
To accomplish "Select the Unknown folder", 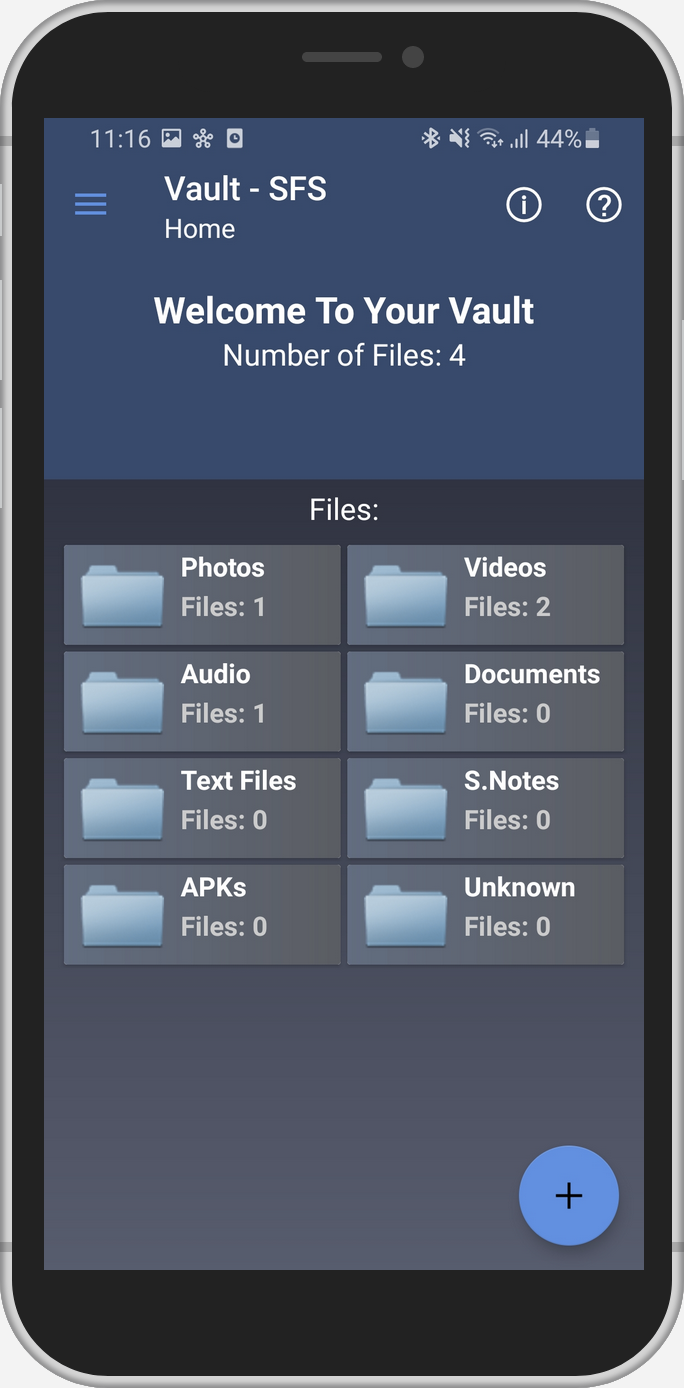I will (x=485, y=915).
